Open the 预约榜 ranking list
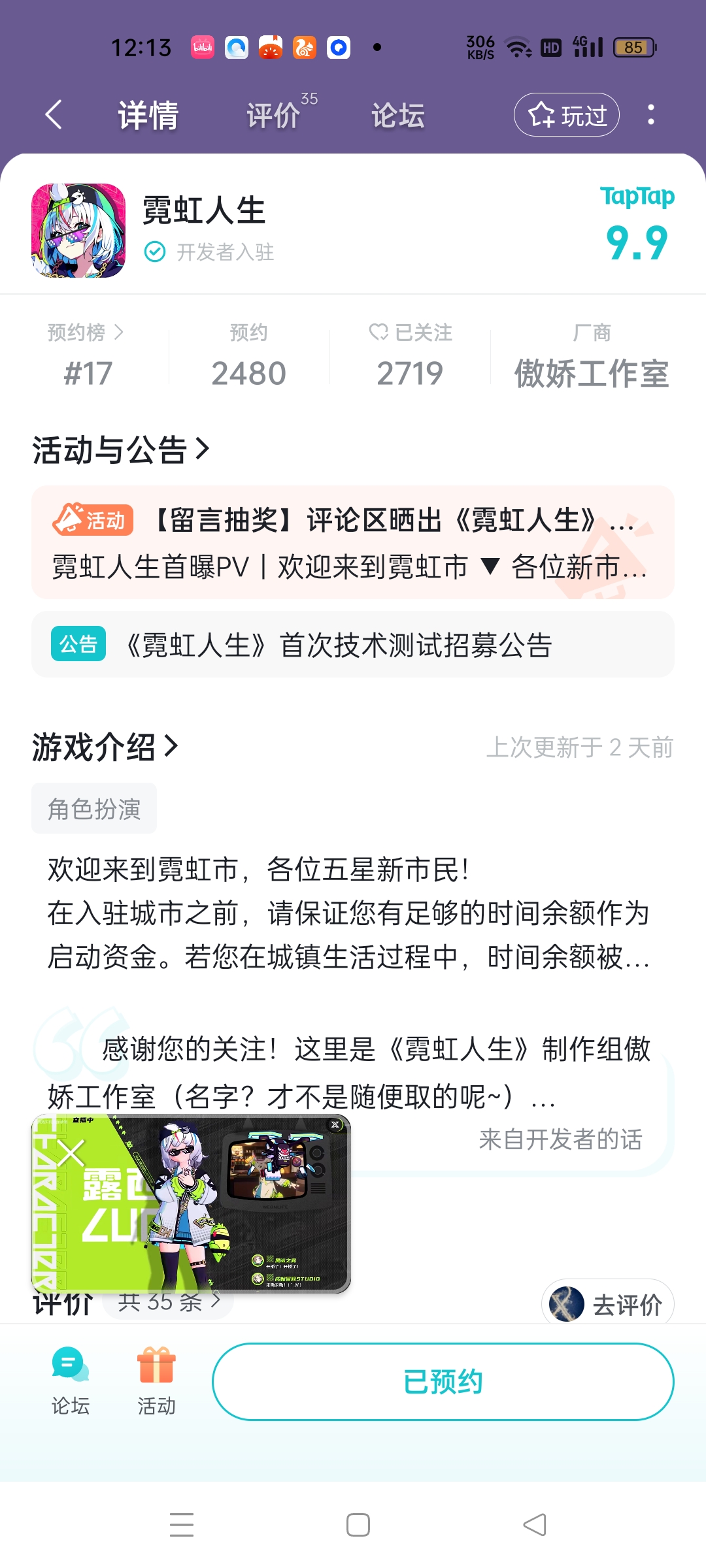706x1568 pixels. click(84, 332)
